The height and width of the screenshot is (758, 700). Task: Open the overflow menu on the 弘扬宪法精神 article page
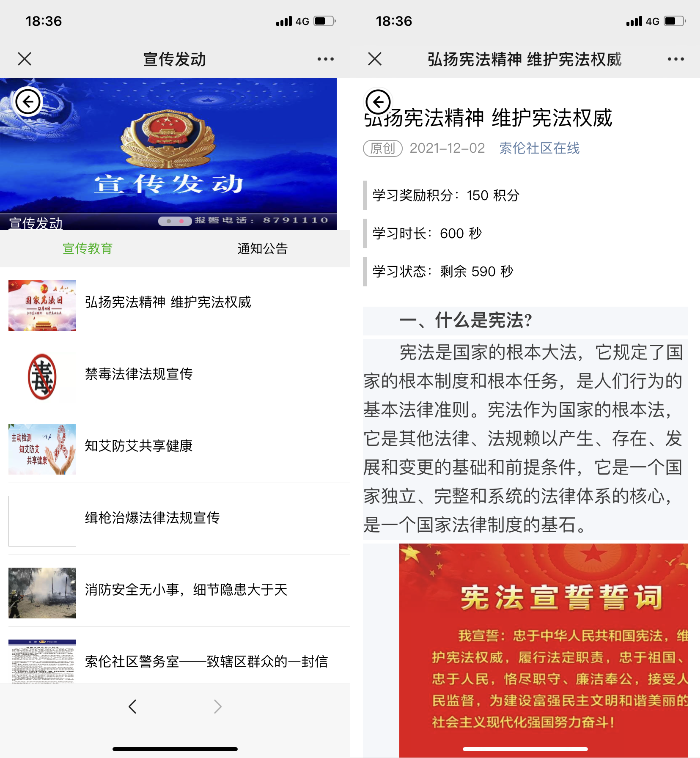pos(675,59)
